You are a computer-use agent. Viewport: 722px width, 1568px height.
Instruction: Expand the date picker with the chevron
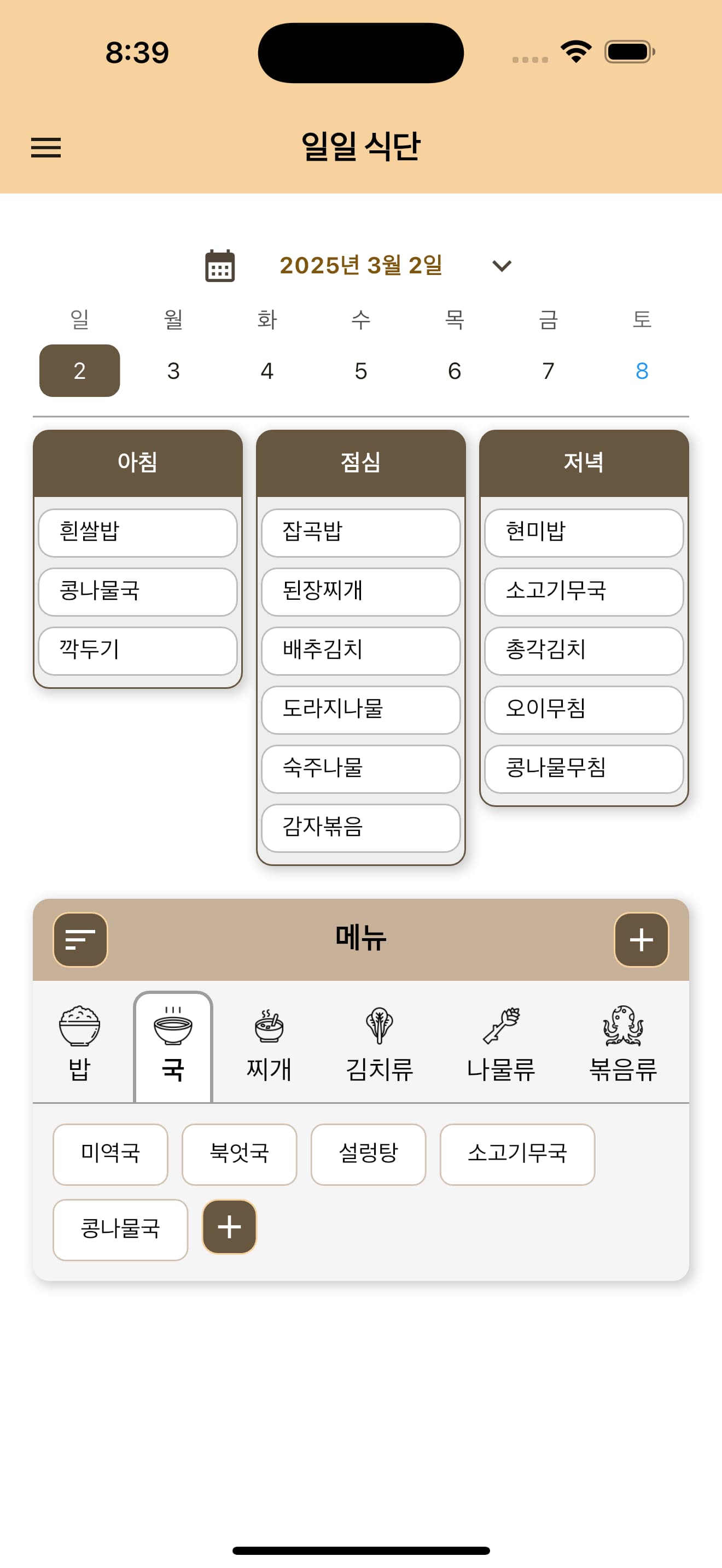click(501, 266)
